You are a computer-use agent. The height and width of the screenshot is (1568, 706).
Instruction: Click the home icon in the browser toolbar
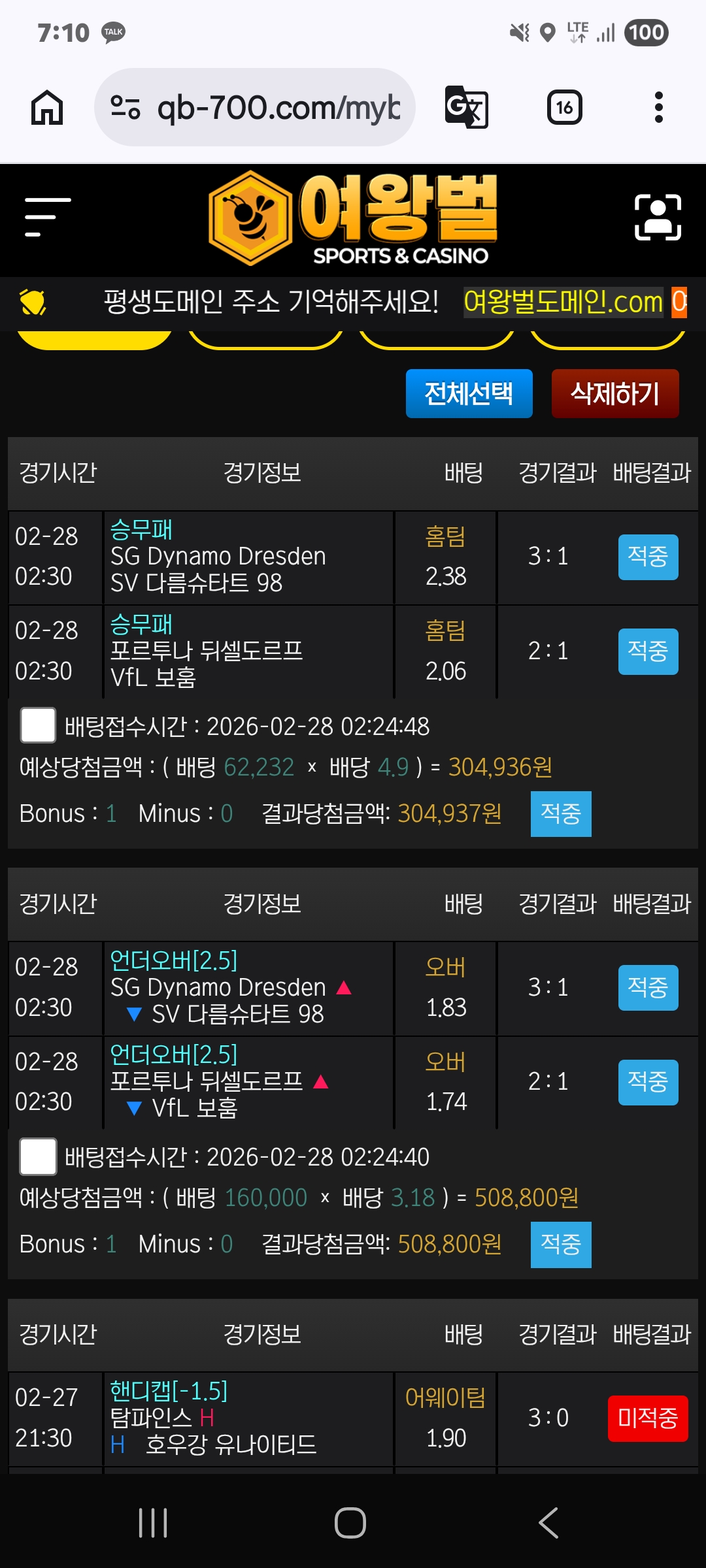click(x=46, y=108)
